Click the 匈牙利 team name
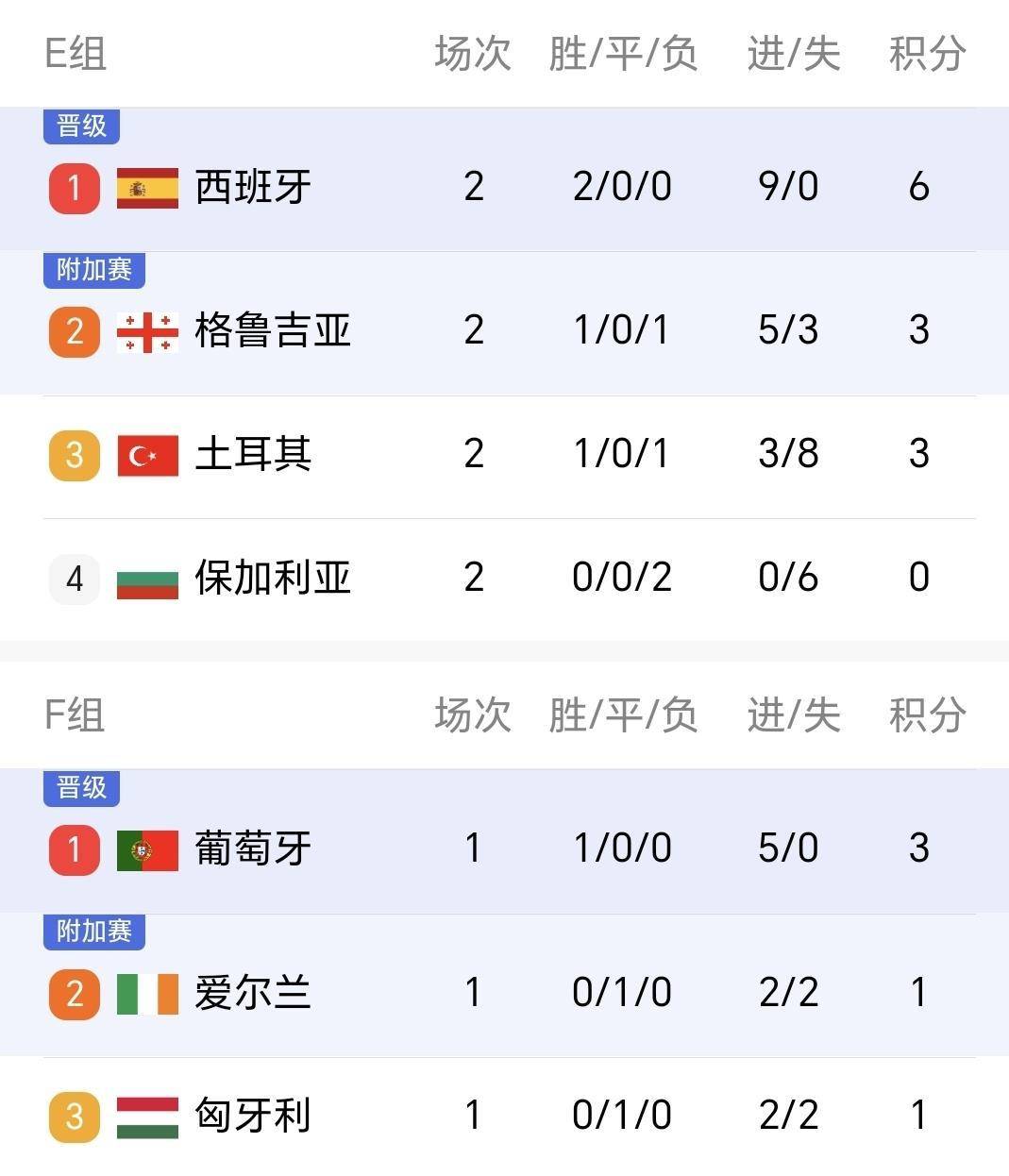 [x=252, y=1116]
